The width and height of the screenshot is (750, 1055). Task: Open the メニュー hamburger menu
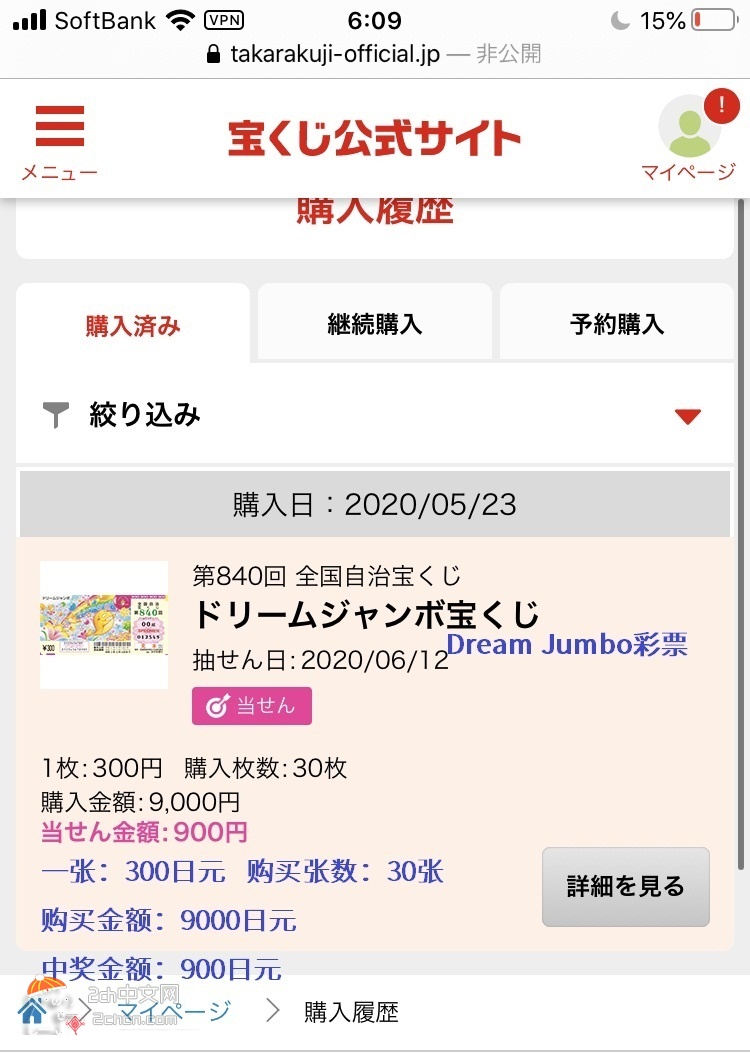pos(59,142)
